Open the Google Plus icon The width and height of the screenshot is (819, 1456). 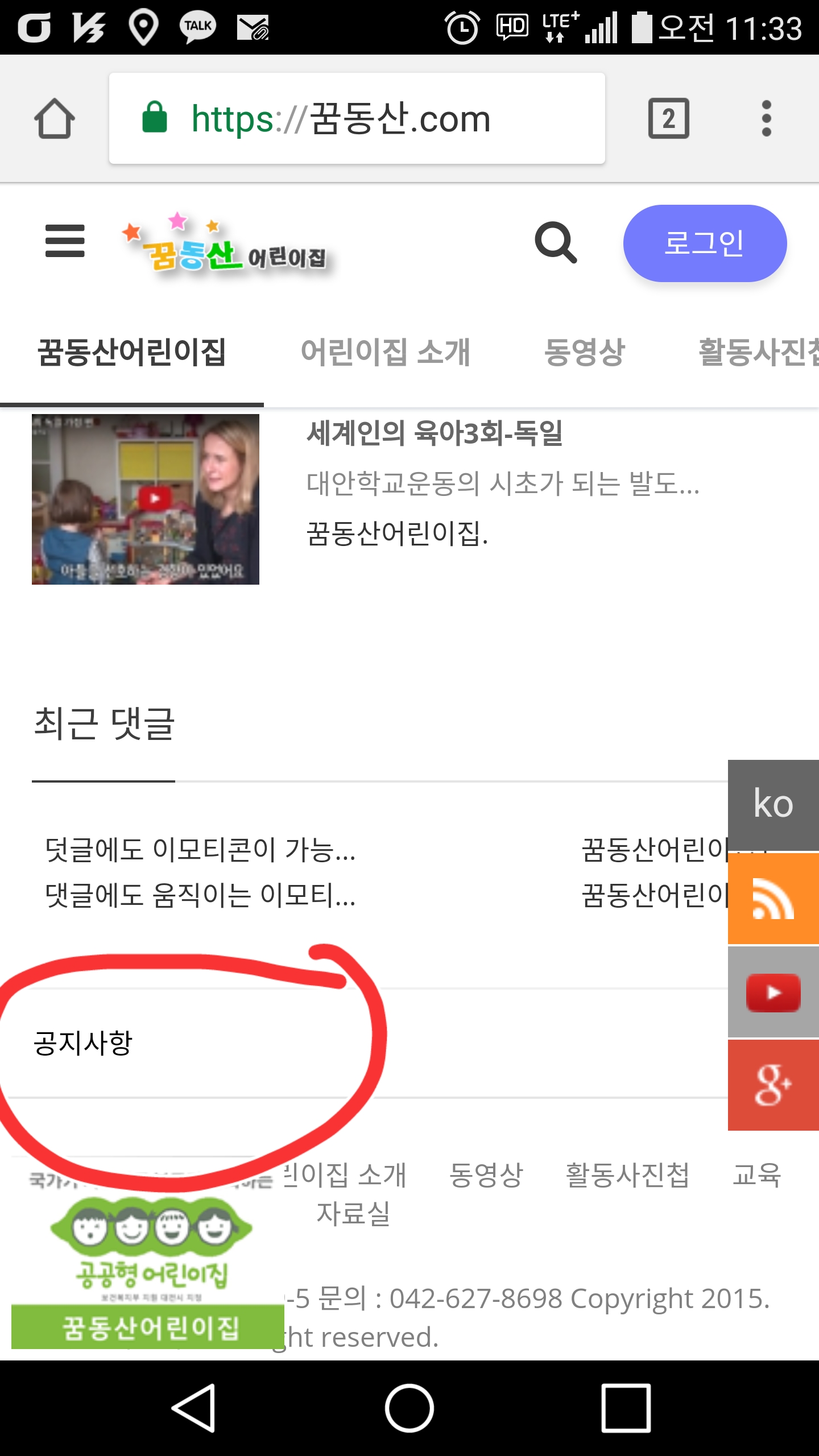point(773,1085)
